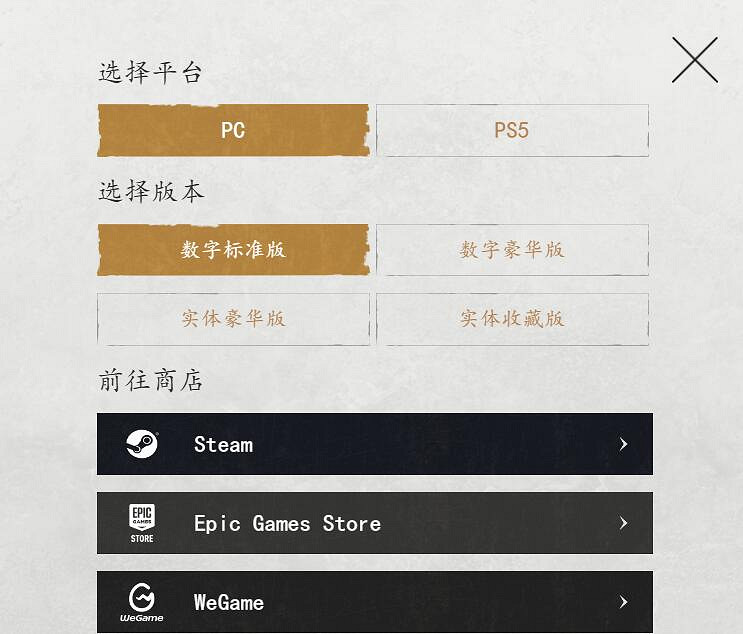Pick the 实体收藏版 edition
Viewport: 743px width, 634px height.
[512, 318]
